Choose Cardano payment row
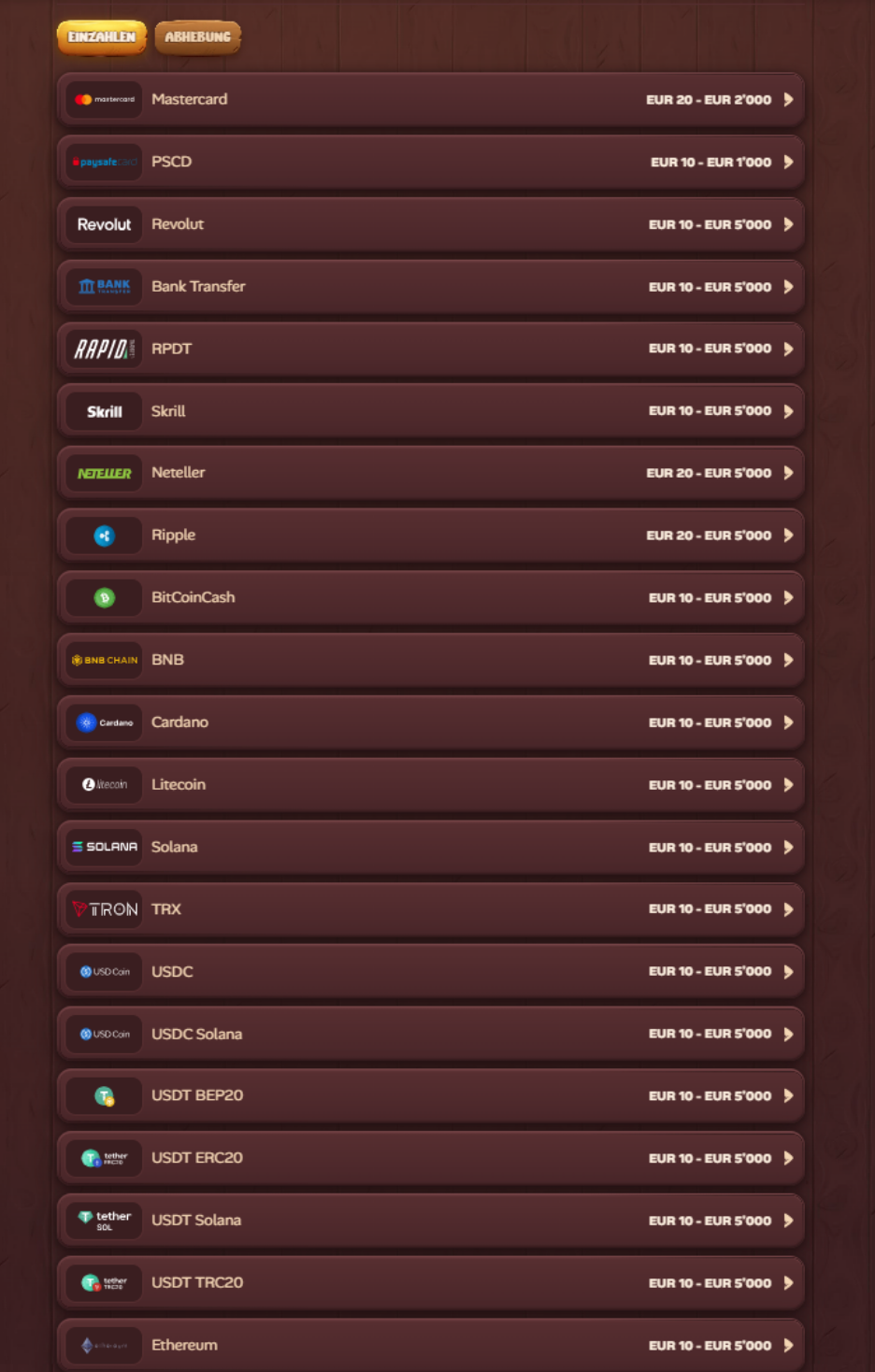 point(430,722)
